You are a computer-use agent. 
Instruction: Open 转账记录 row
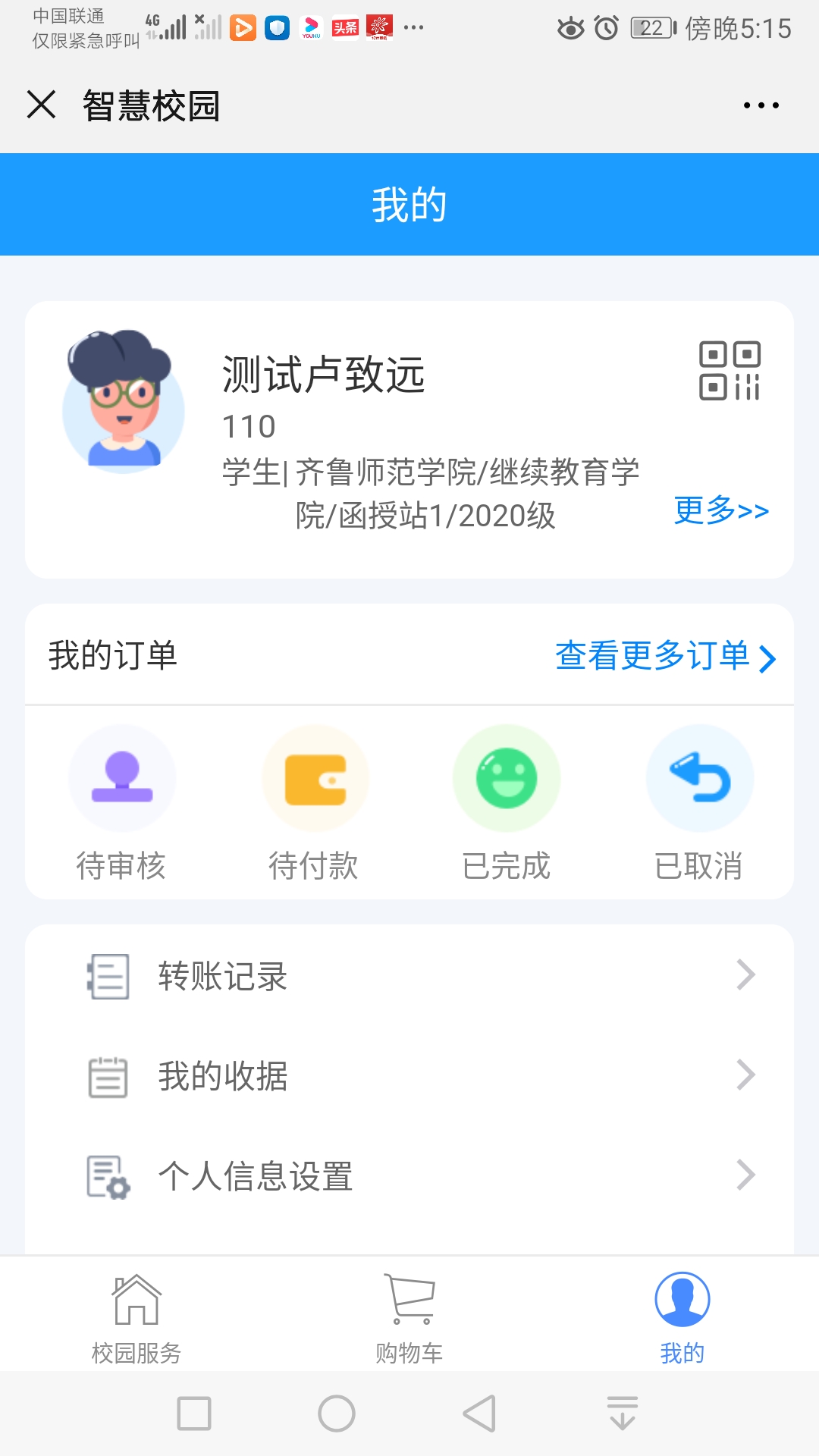(409, 976)
